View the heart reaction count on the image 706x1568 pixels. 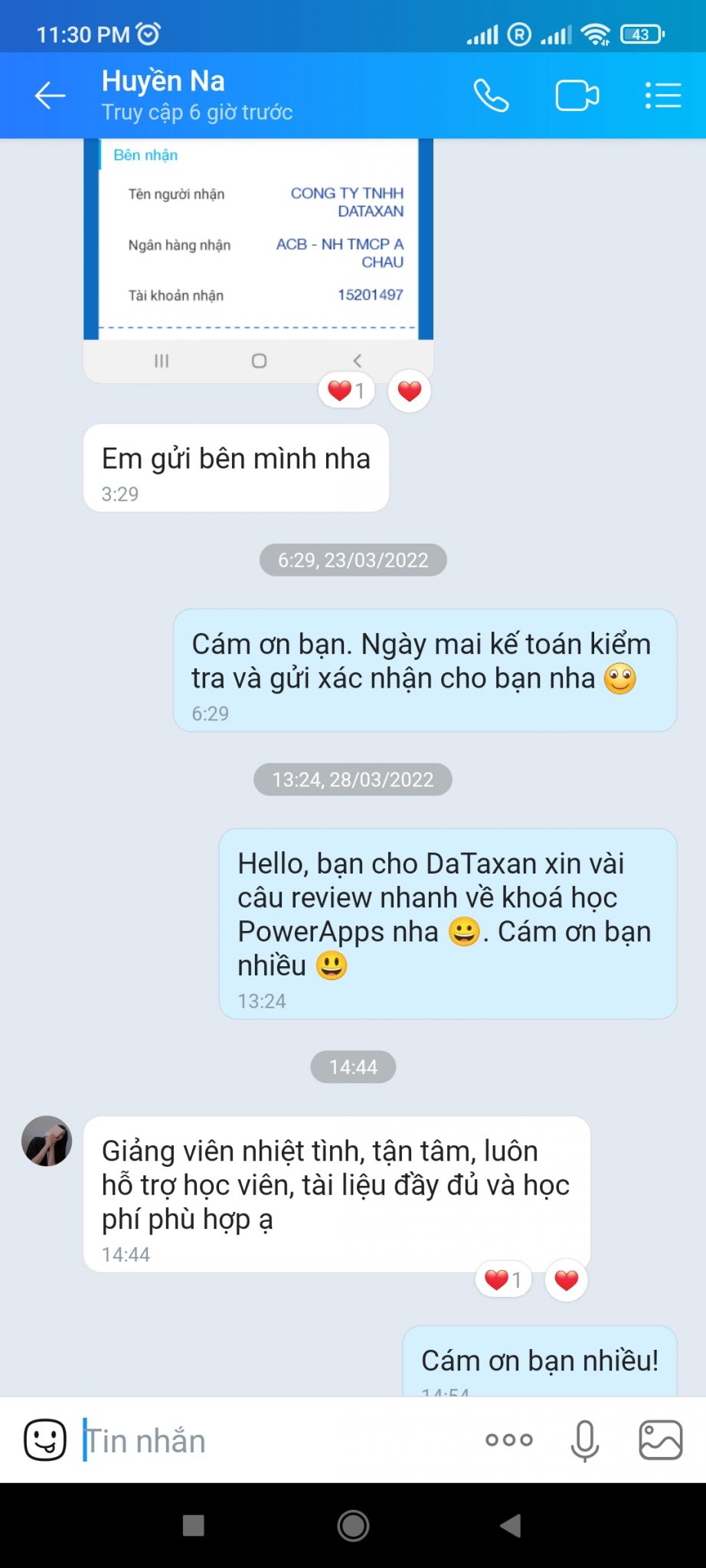click(346, 391)
